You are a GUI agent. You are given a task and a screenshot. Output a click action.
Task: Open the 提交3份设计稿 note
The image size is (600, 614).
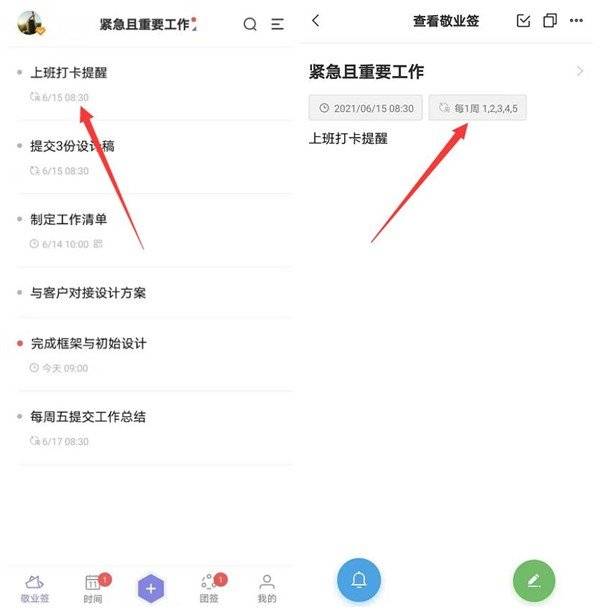pos(73,146)
